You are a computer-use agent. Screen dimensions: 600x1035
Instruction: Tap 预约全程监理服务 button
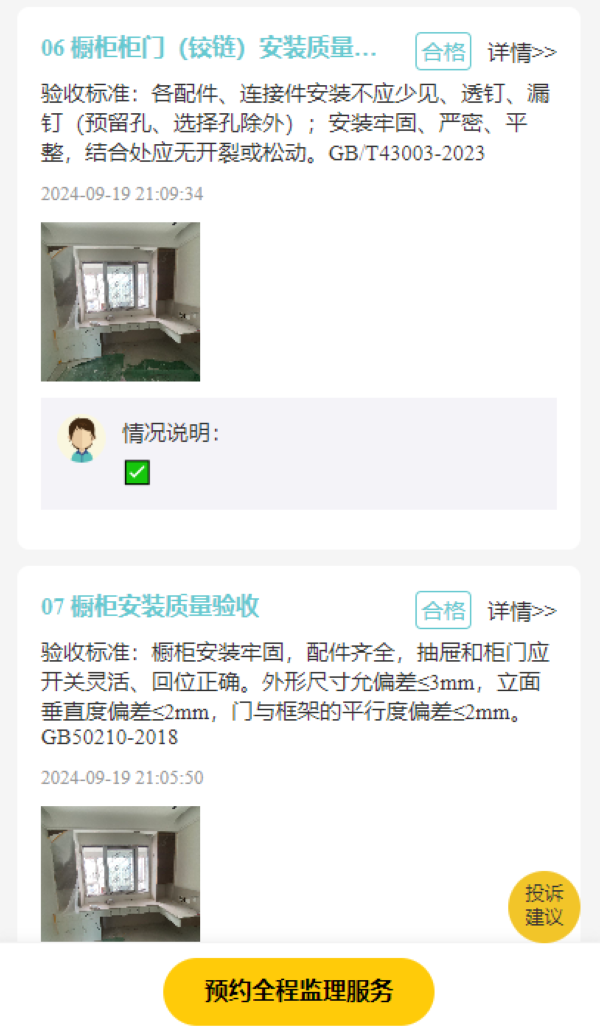coord(299,991)
